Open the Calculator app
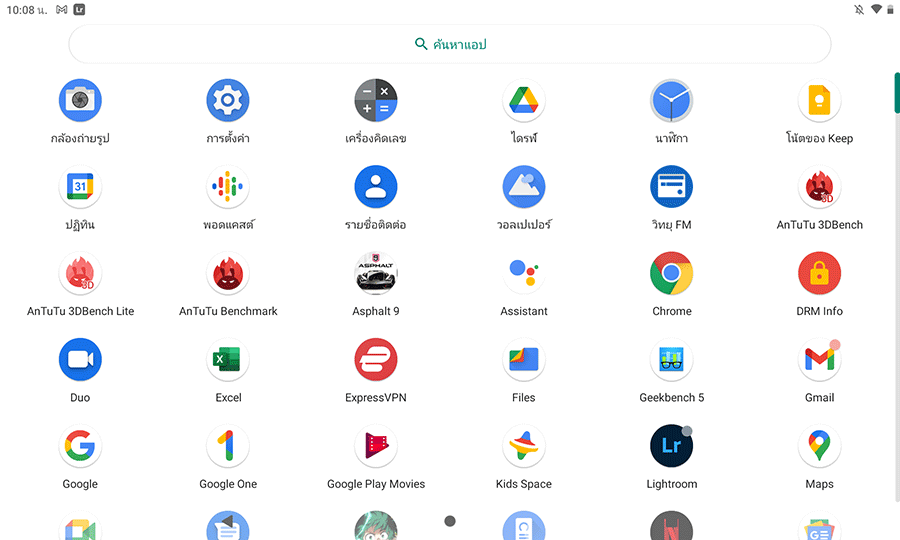The image size is (900, 540). click(x=376, y=100)
